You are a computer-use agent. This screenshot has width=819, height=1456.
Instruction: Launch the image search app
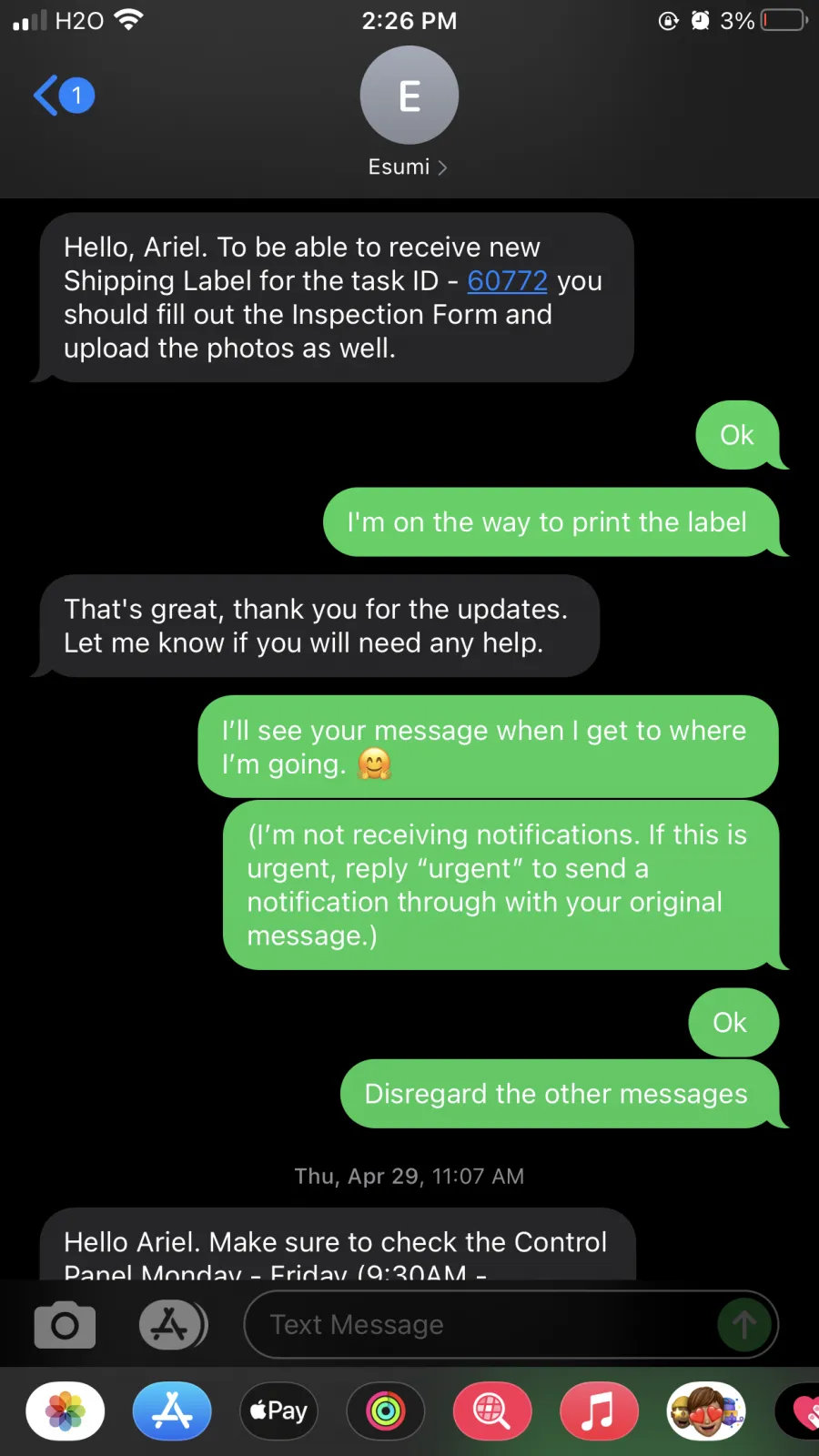492,1411
